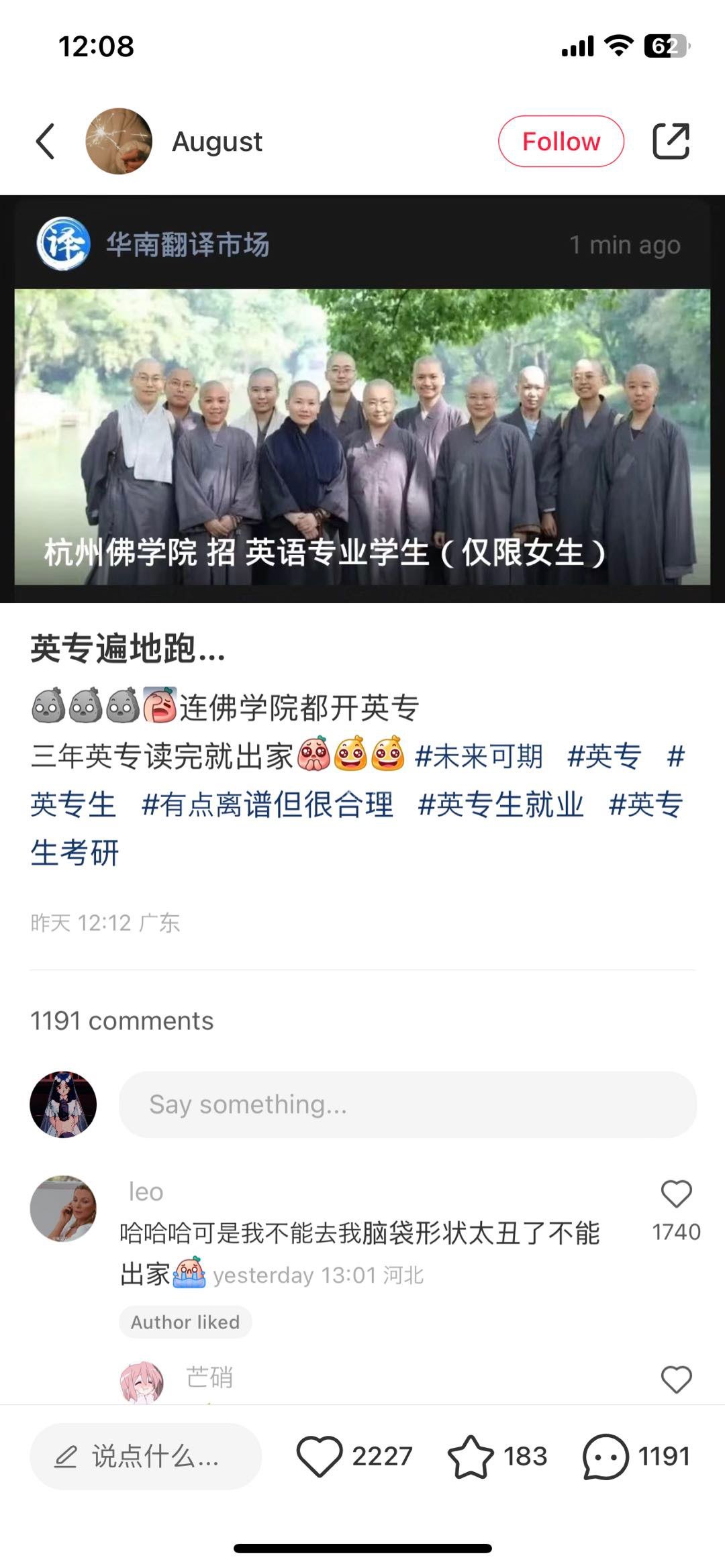Tap the "Say something..." comment field

click(x=407, y=1104)
